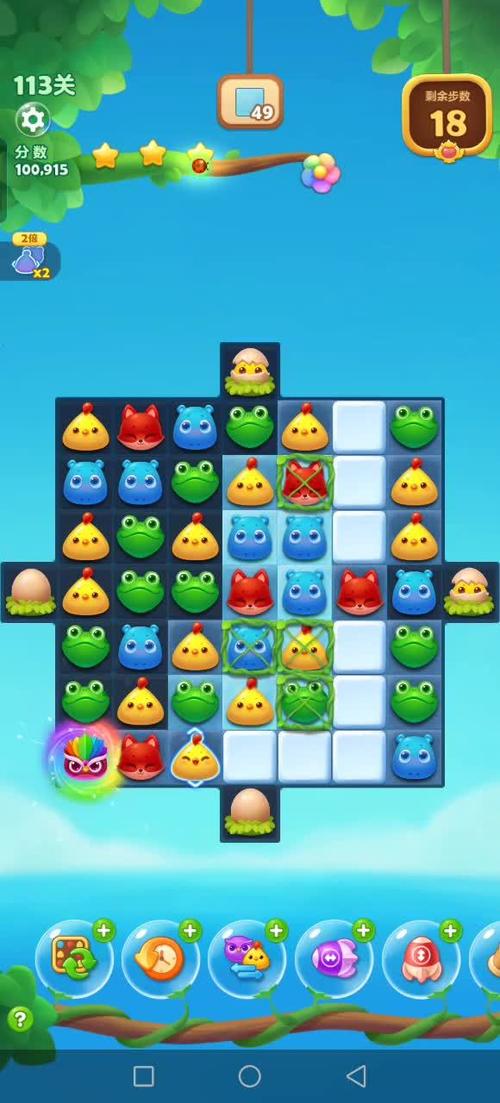Use the animal swap booster
Viewport: 500px width, 1103px height.
(246, 957)
